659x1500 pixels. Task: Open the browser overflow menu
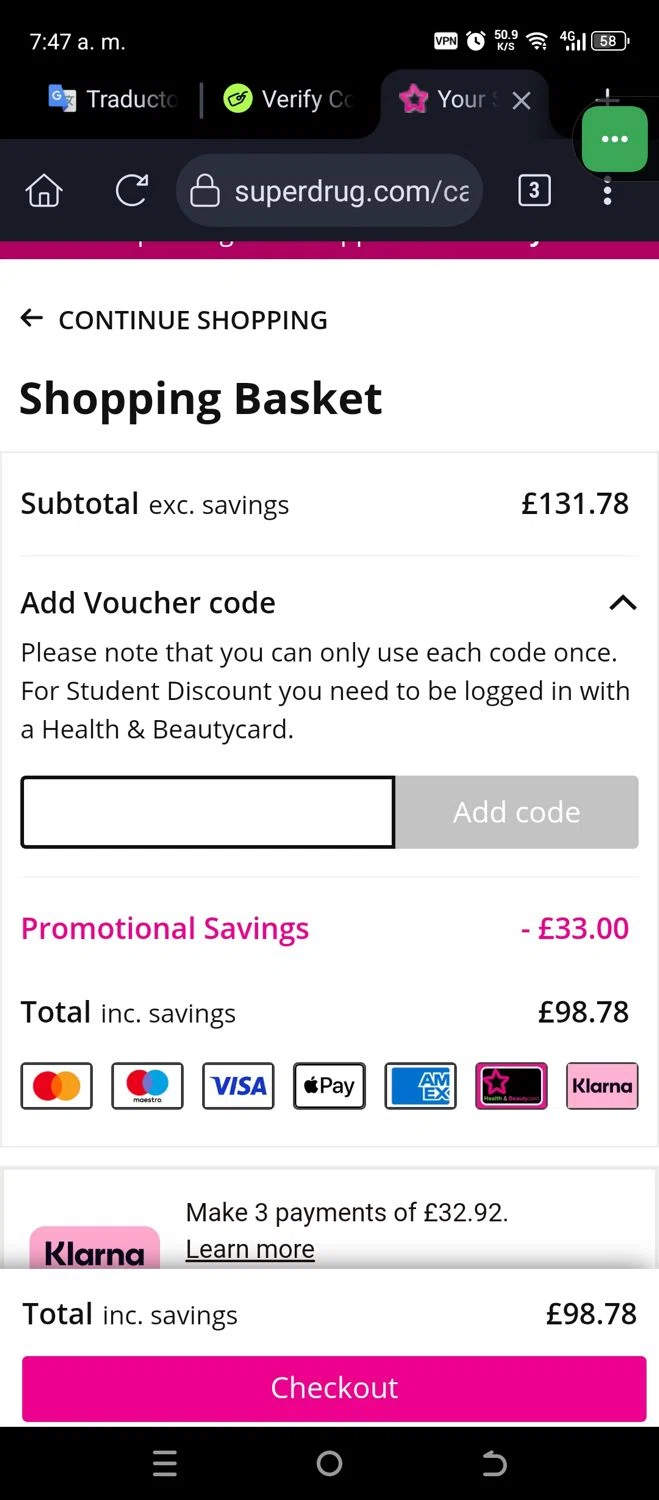pyautogui.click(x=607, y=190)
